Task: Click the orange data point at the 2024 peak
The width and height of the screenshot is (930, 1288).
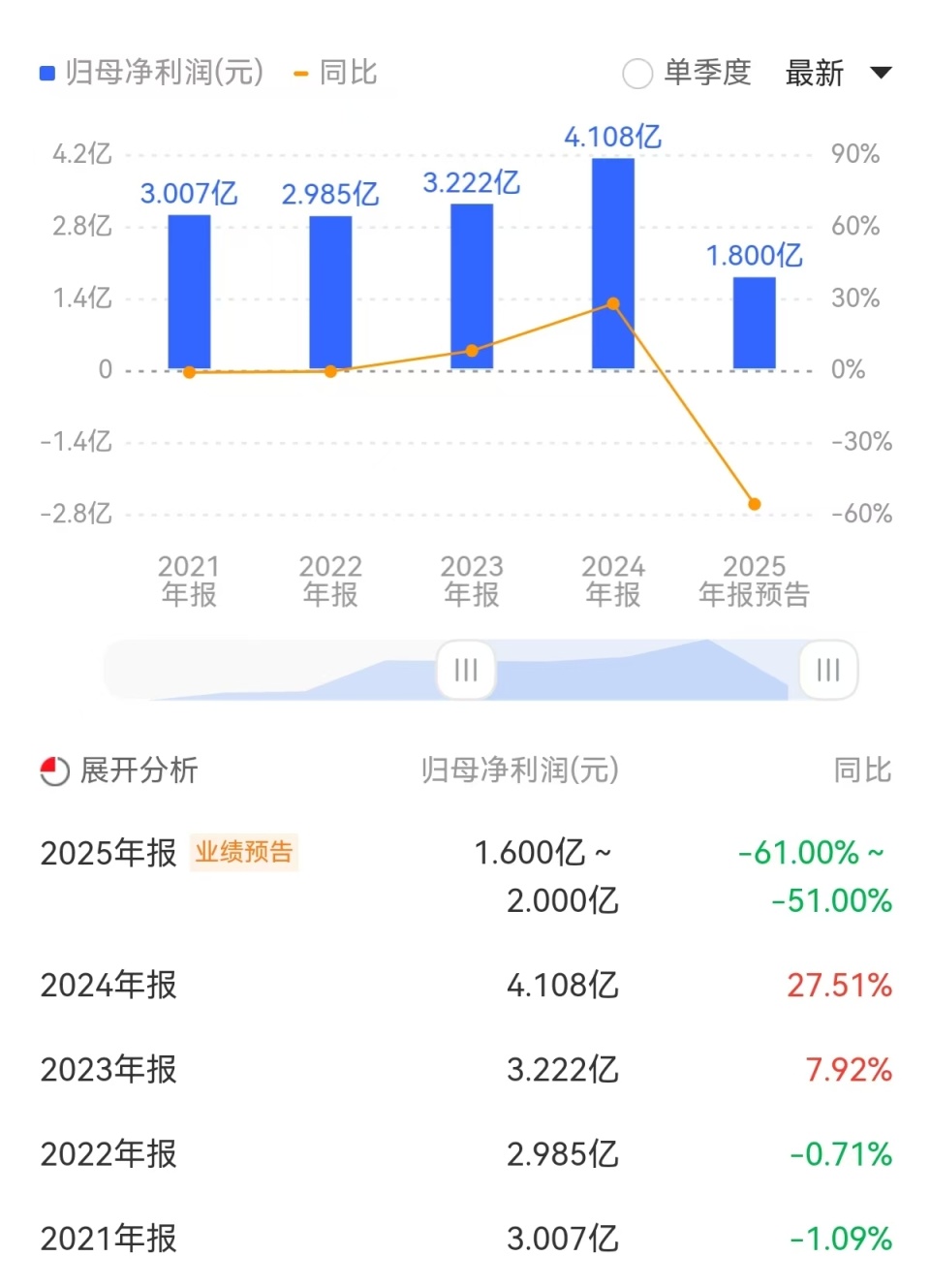Action: (x=613, y=303)
